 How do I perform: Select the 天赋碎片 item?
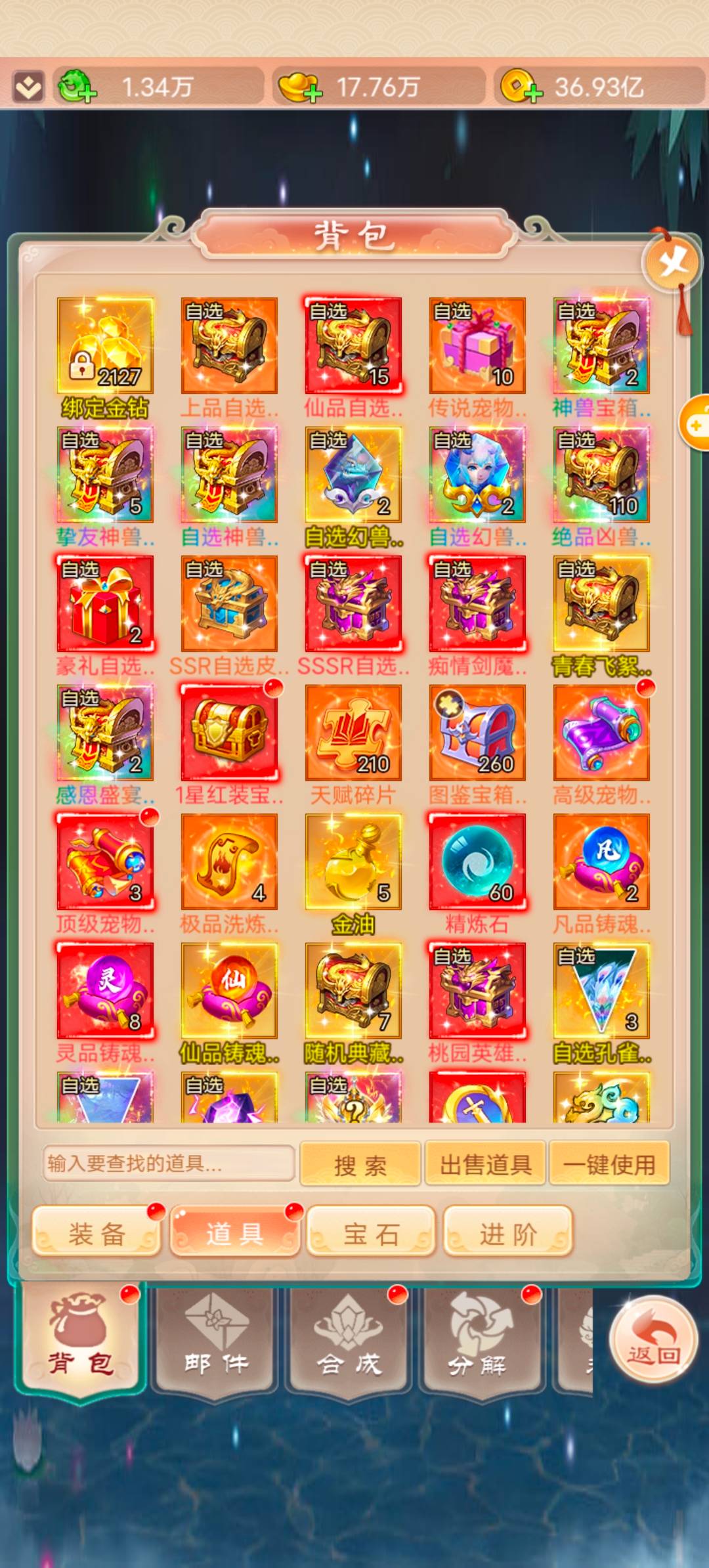tap(353, 732)
